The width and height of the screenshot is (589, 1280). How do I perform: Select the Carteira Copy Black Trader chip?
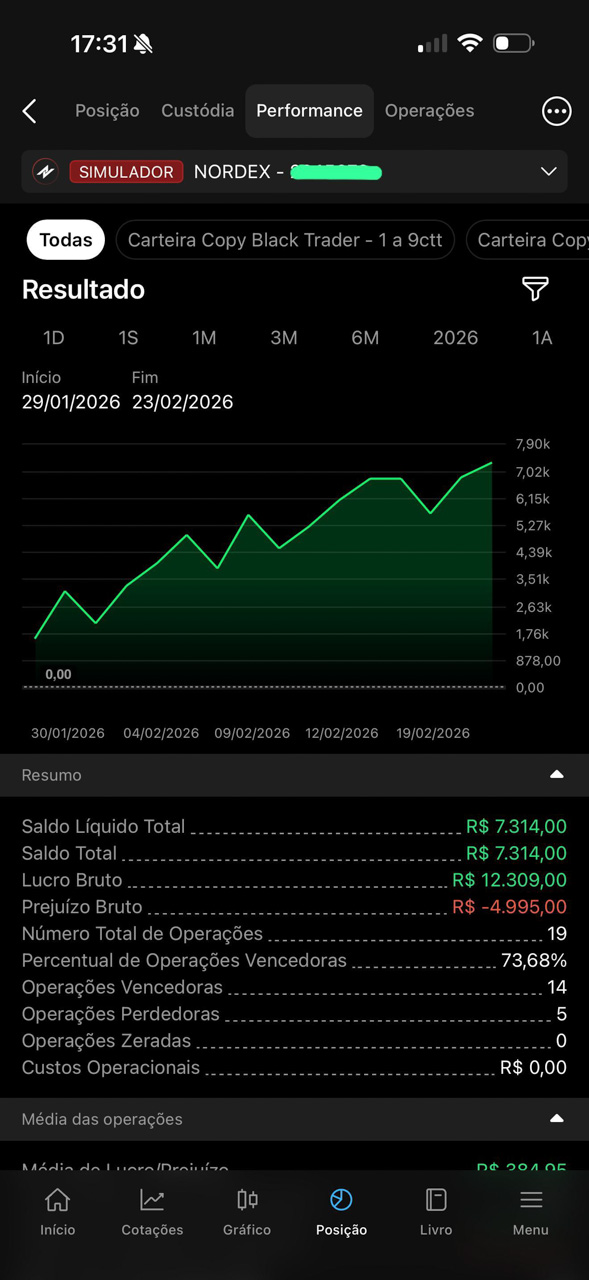[x=285, y=240]
